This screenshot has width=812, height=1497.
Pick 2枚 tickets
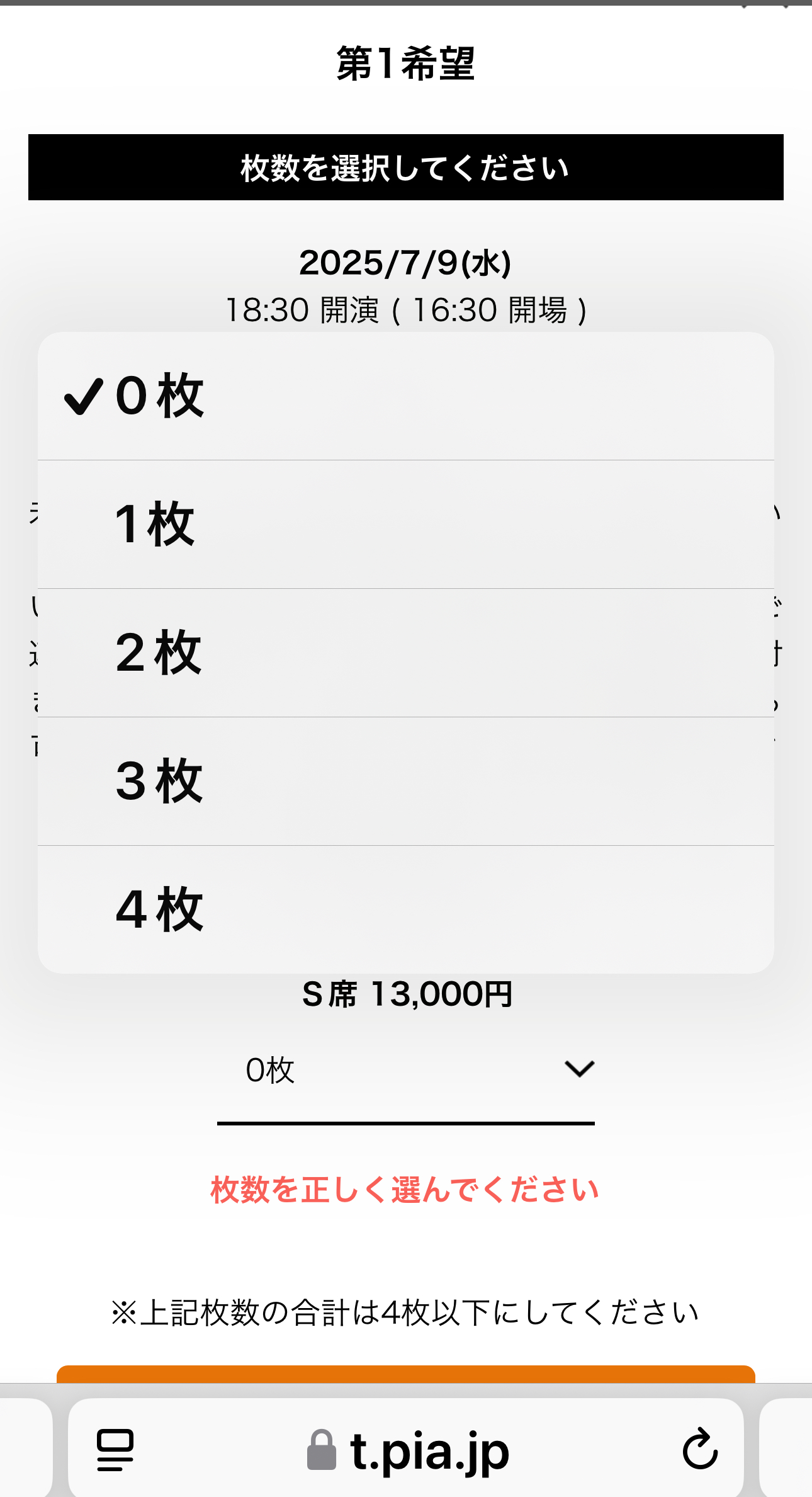pos(405,653)
